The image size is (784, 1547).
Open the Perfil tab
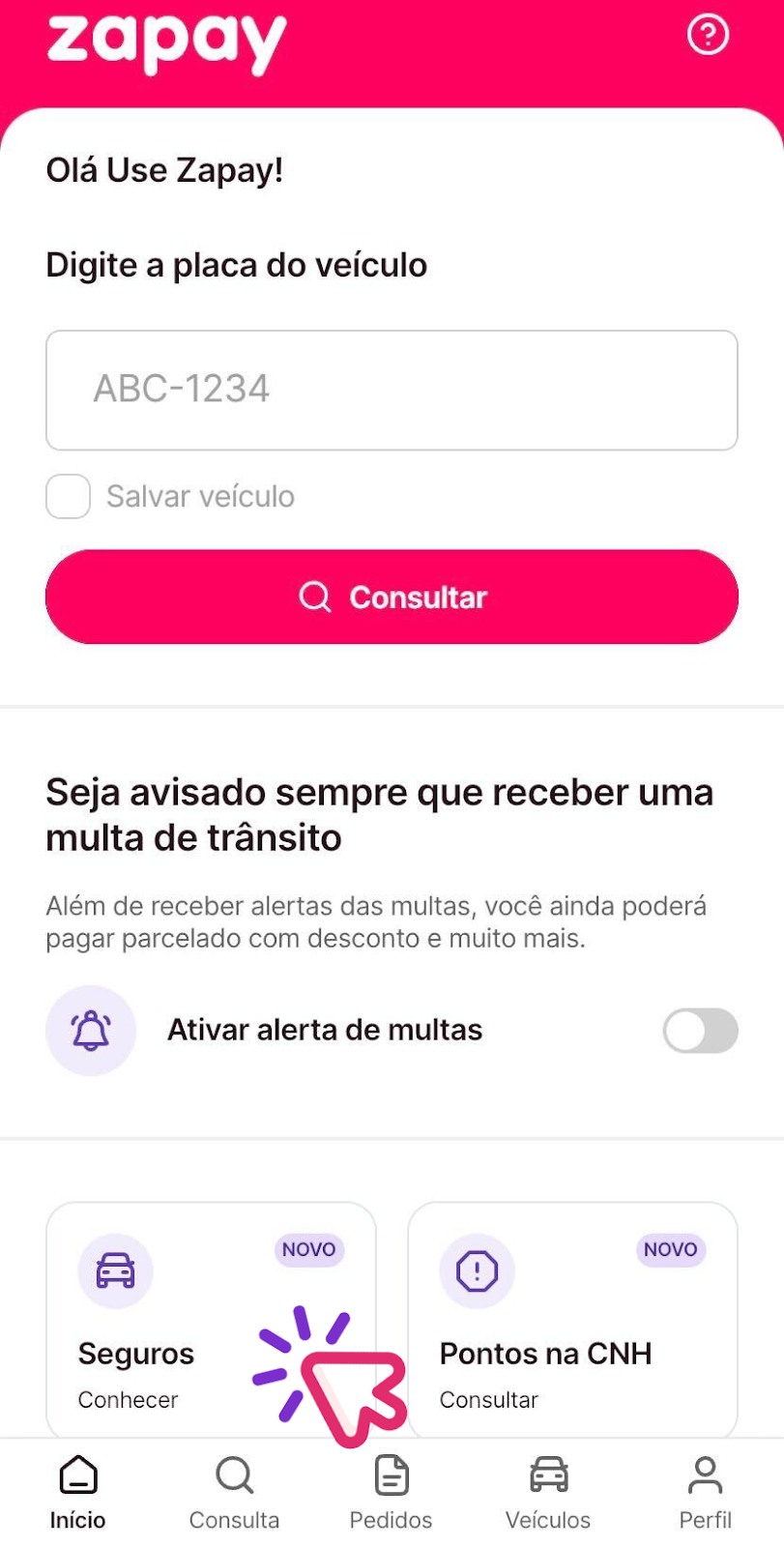click(x=705, y=1493)
